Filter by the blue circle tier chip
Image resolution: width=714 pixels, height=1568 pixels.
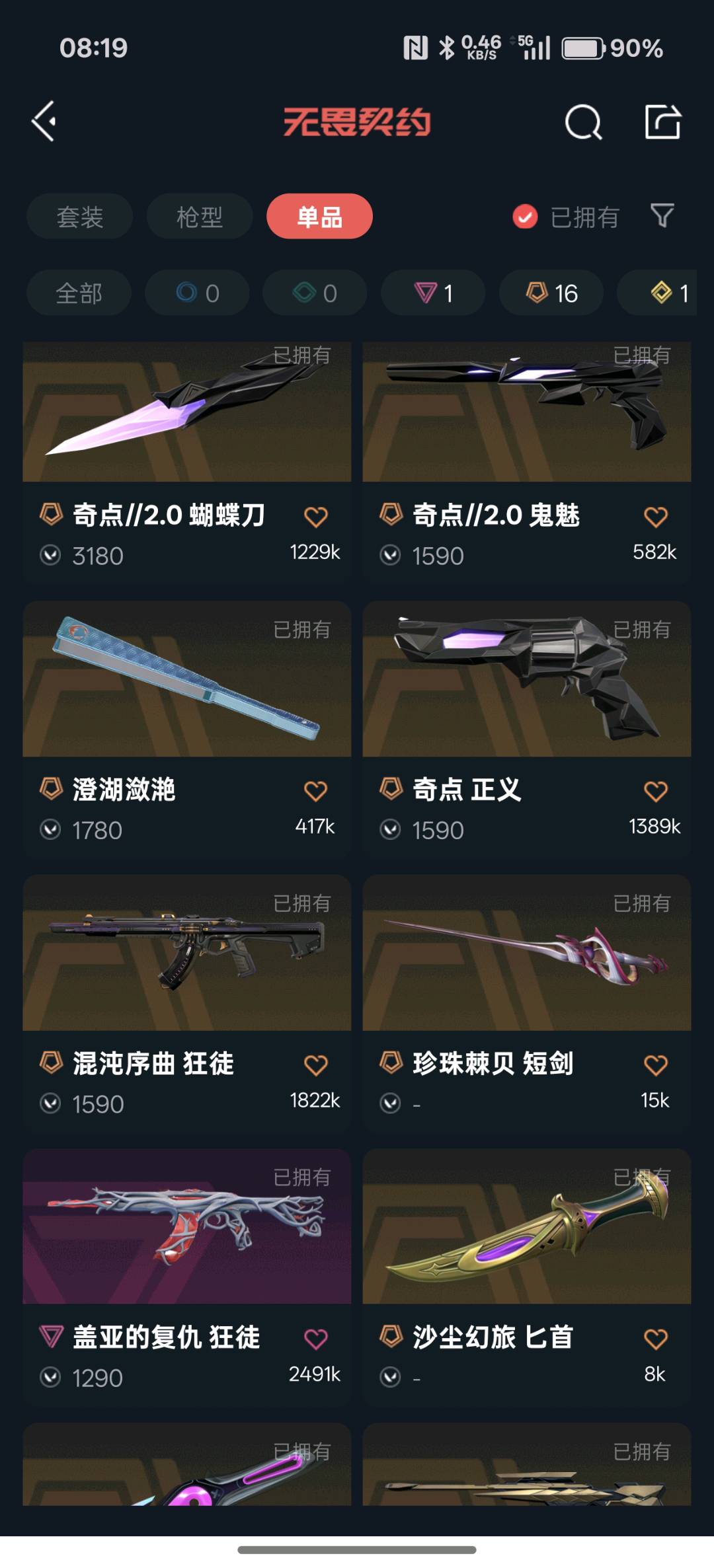coord(197,293)
